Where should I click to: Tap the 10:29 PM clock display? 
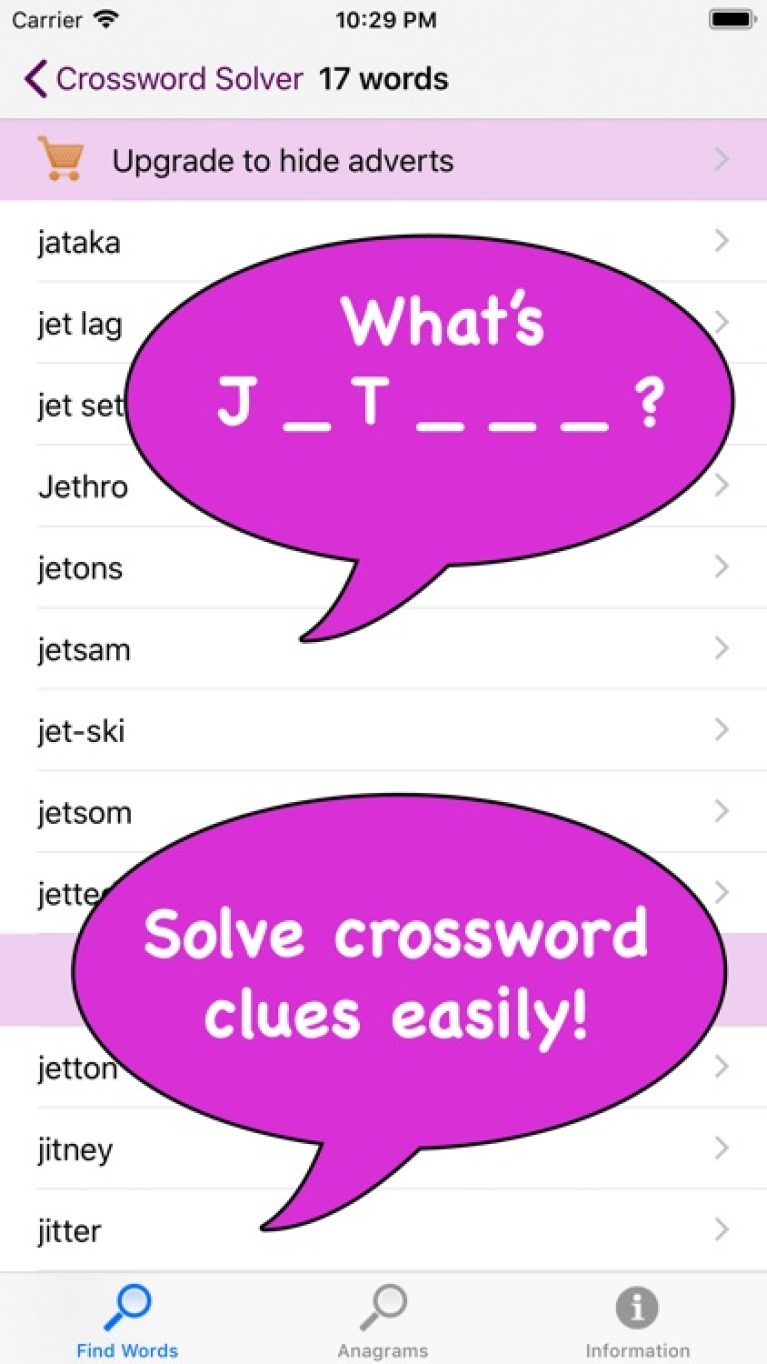point(383,19)
